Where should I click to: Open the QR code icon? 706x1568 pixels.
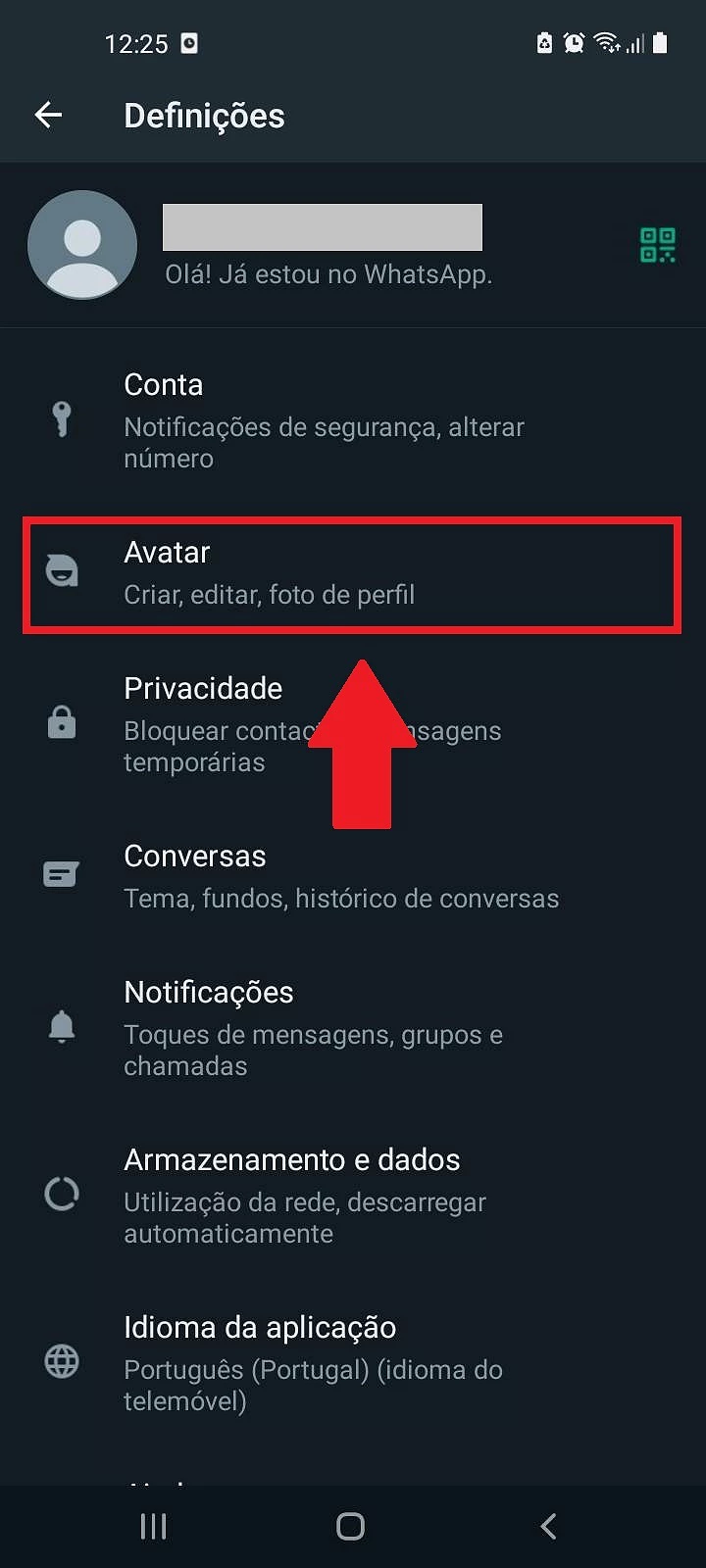tap(657, 245)
